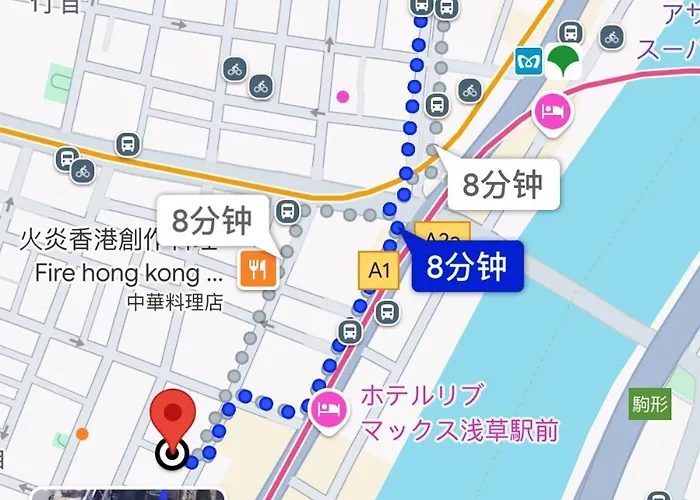Choose the white 8分钟 route above the blue label

(501, 186)
